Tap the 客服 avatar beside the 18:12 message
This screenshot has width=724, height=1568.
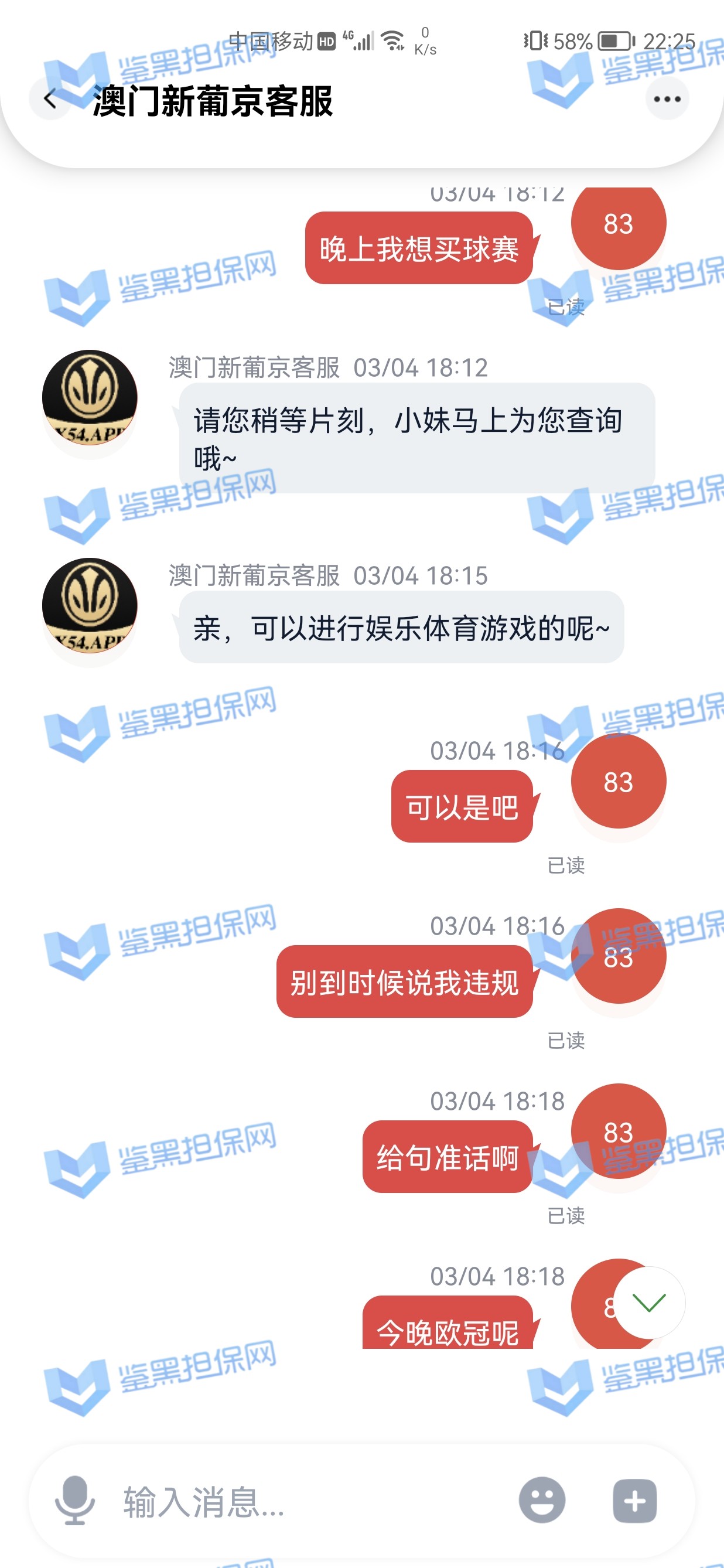tap(90, 397)
